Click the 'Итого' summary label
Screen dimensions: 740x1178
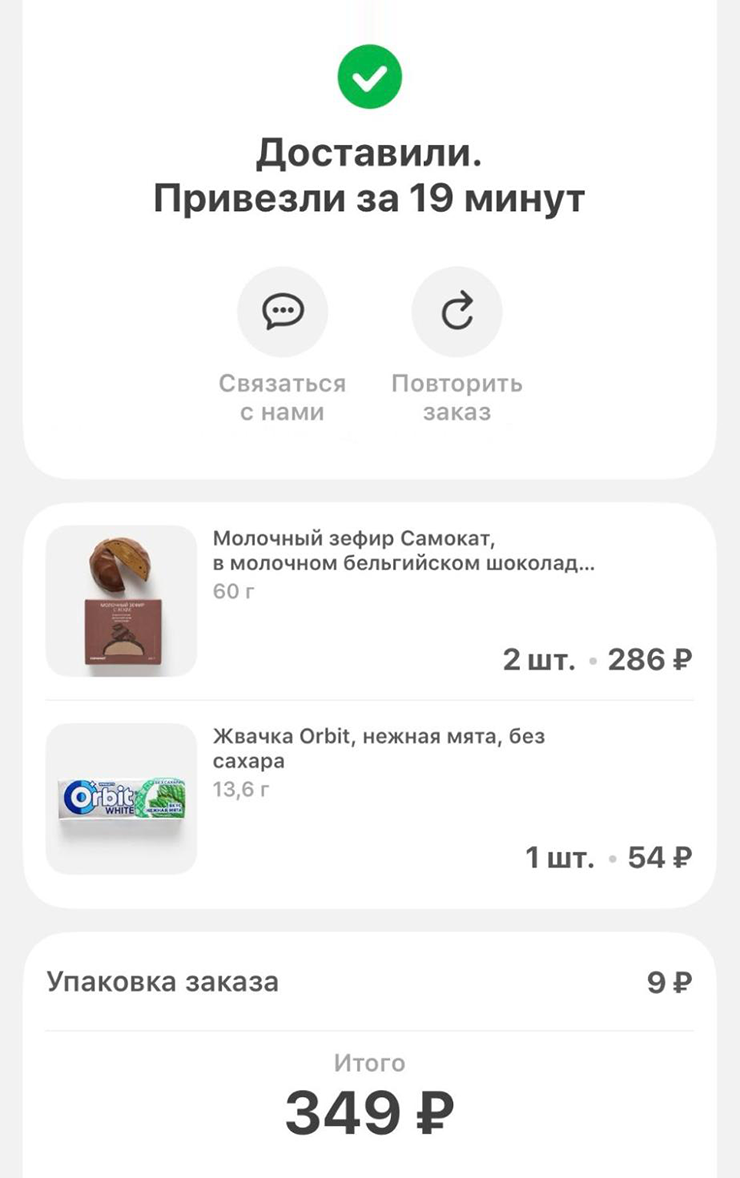pos(370,1063)
